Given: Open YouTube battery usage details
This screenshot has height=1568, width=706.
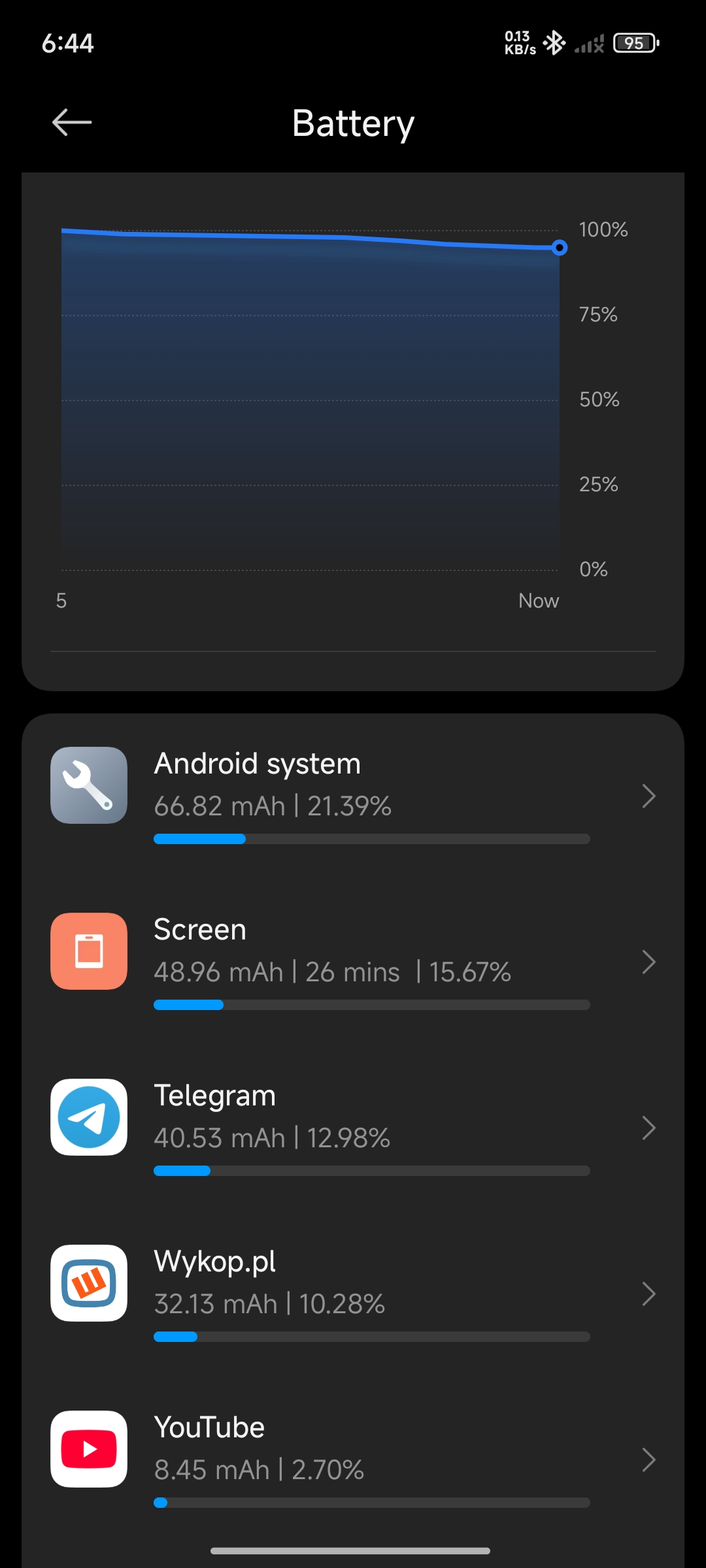Looking at the screenshot, I should (x=353, y=1460).
